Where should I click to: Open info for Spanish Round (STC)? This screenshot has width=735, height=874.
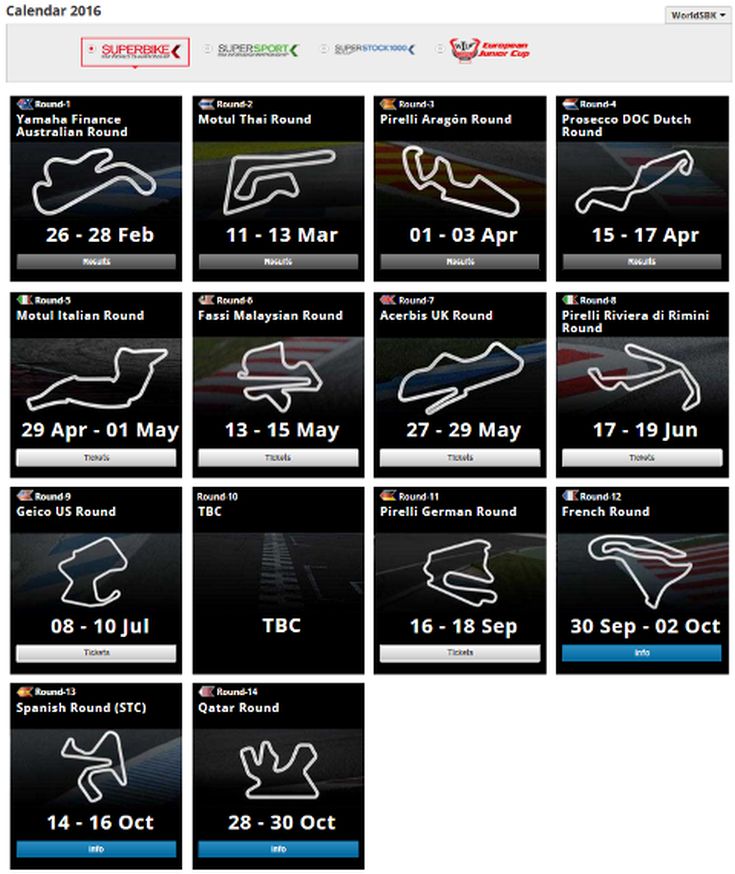96,849
